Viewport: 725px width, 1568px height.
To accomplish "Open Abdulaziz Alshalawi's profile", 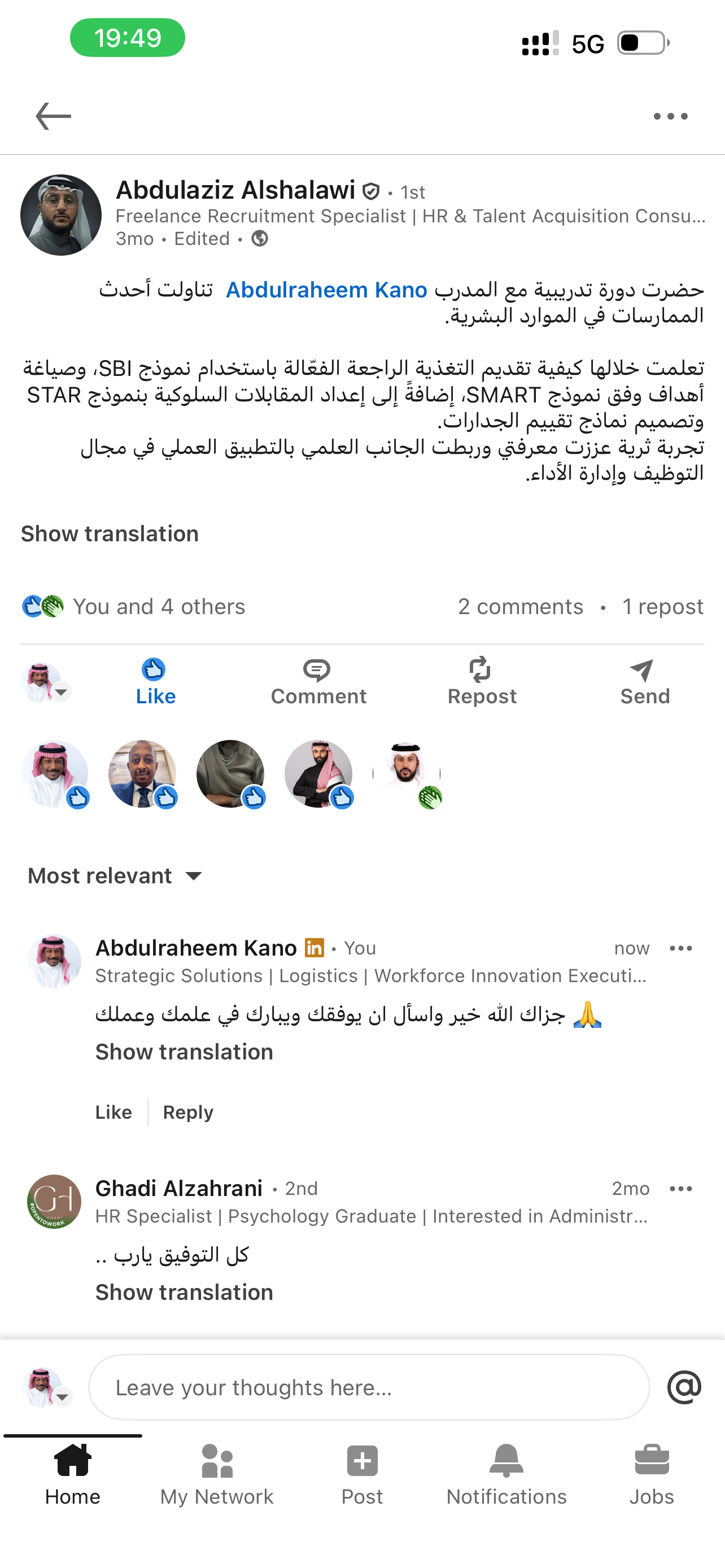I will (235, 191).
